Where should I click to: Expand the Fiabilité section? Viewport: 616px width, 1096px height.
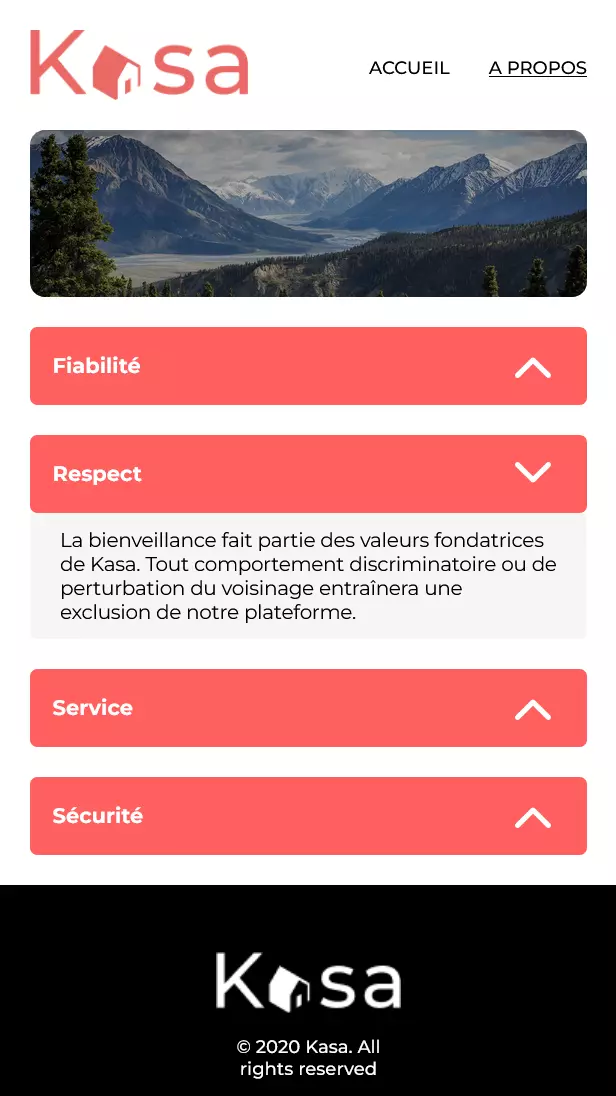point(532,367)
